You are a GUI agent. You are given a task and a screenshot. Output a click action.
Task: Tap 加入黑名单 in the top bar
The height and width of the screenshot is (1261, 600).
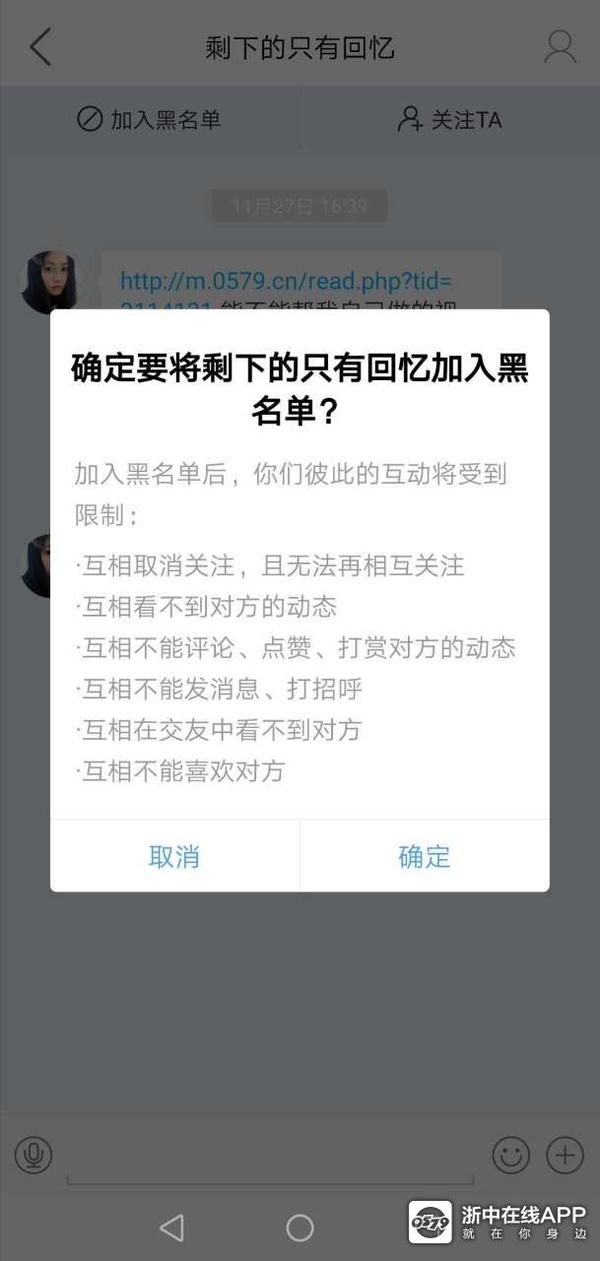click(149, 120)
